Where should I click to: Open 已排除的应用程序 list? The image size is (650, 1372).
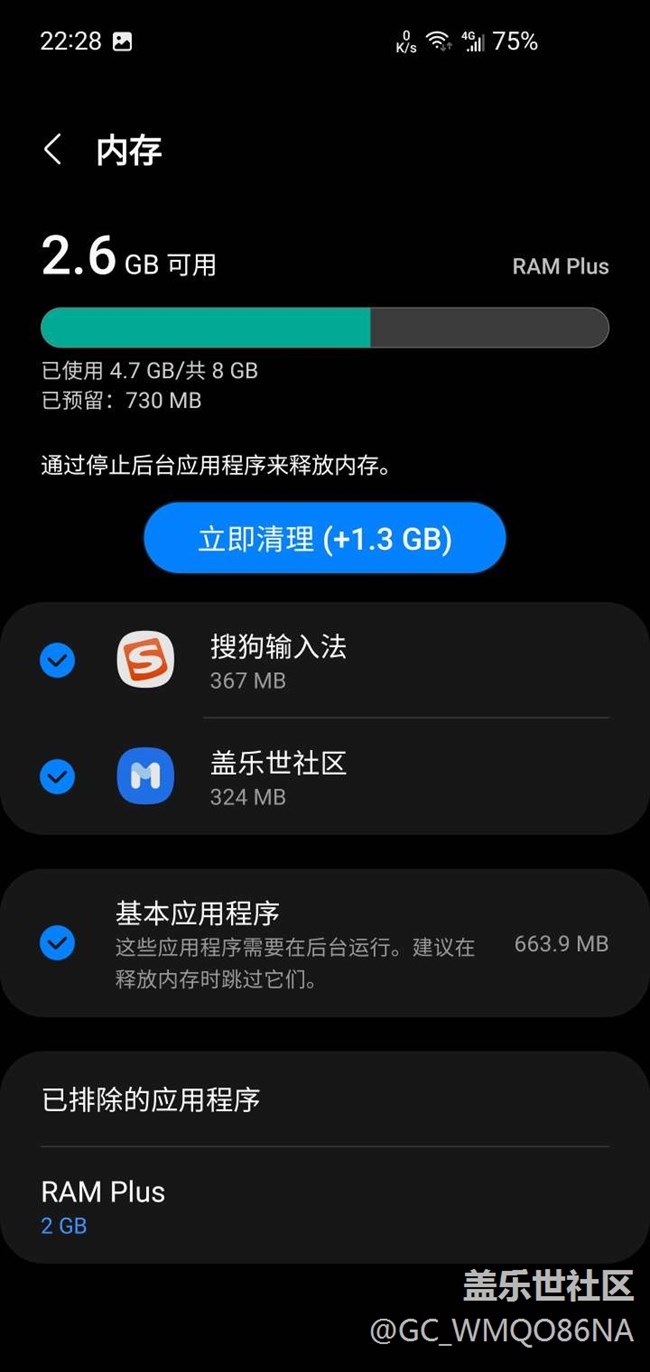pos(325,1100)
